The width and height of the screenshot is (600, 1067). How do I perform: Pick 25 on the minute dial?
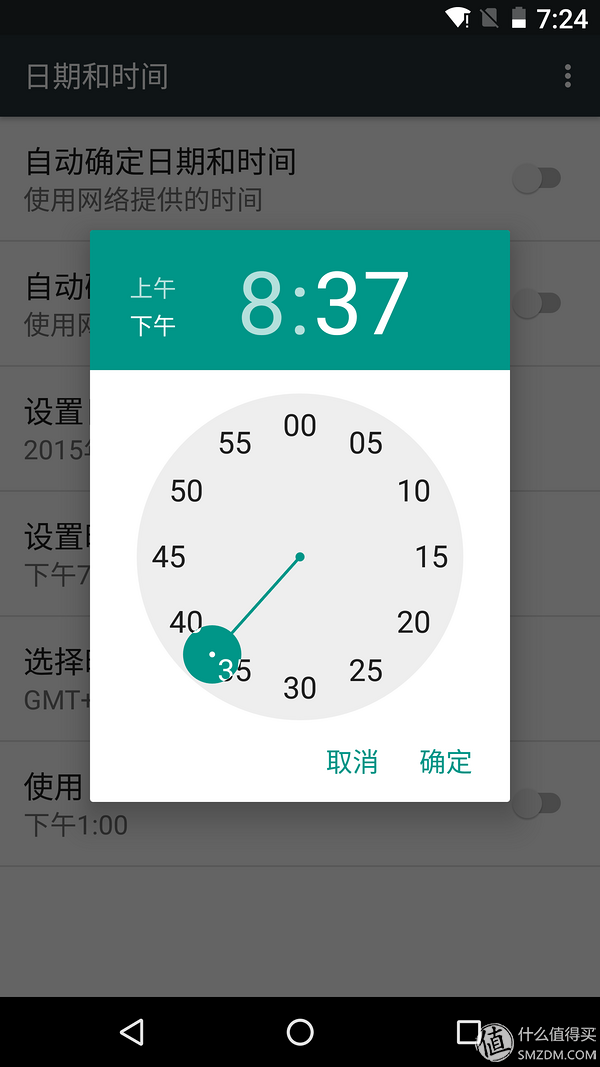[366, 671]
